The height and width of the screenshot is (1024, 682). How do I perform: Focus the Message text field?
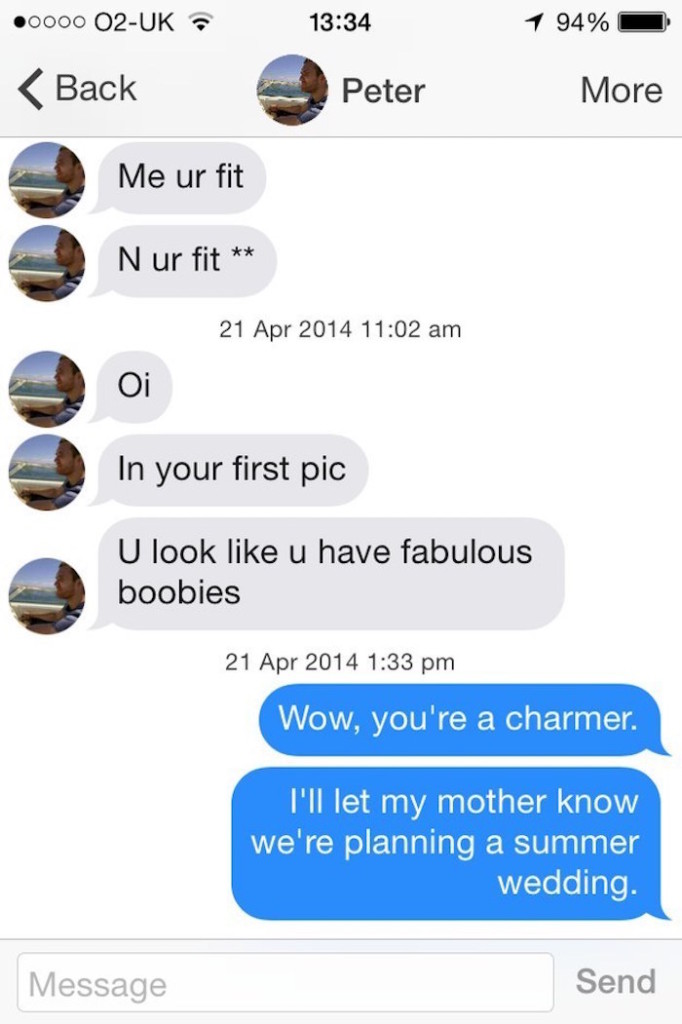point(285,982)
